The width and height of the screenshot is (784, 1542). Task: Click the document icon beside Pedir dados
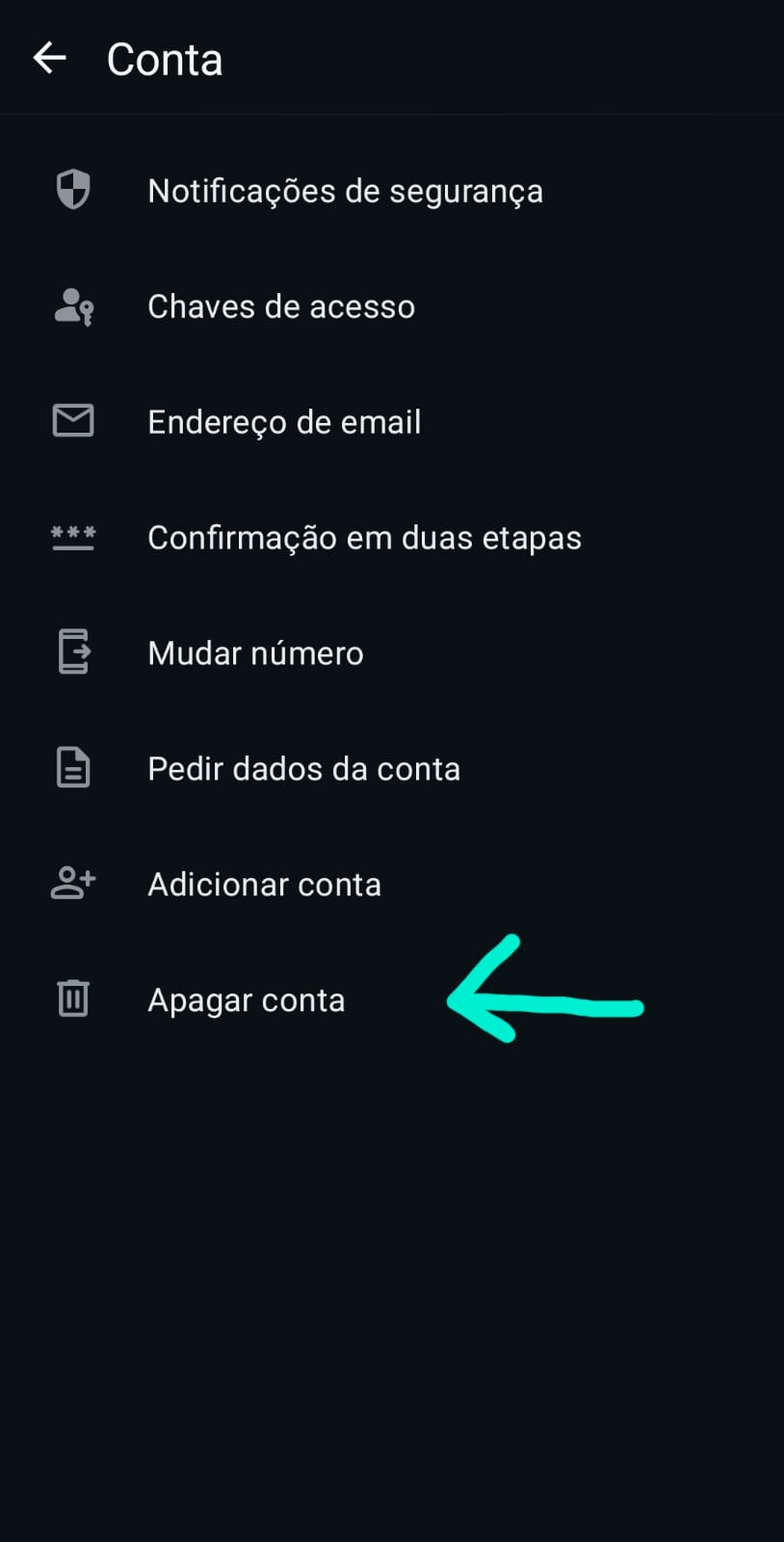click(x=72, y=768)
